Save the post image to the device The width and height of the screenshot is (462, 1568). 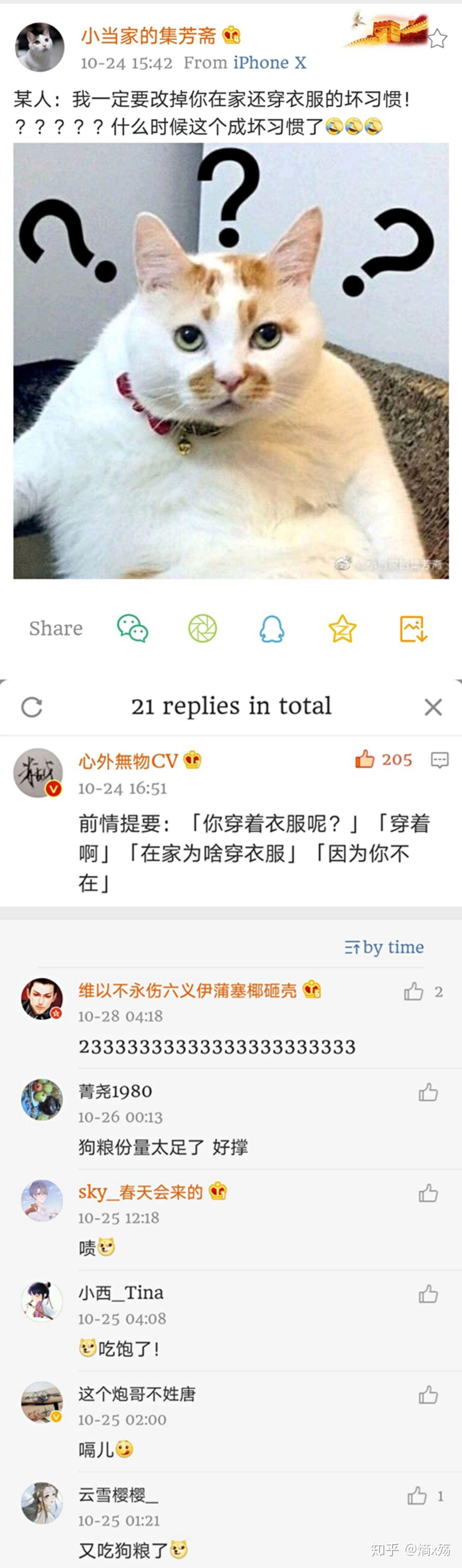[413, 628]
